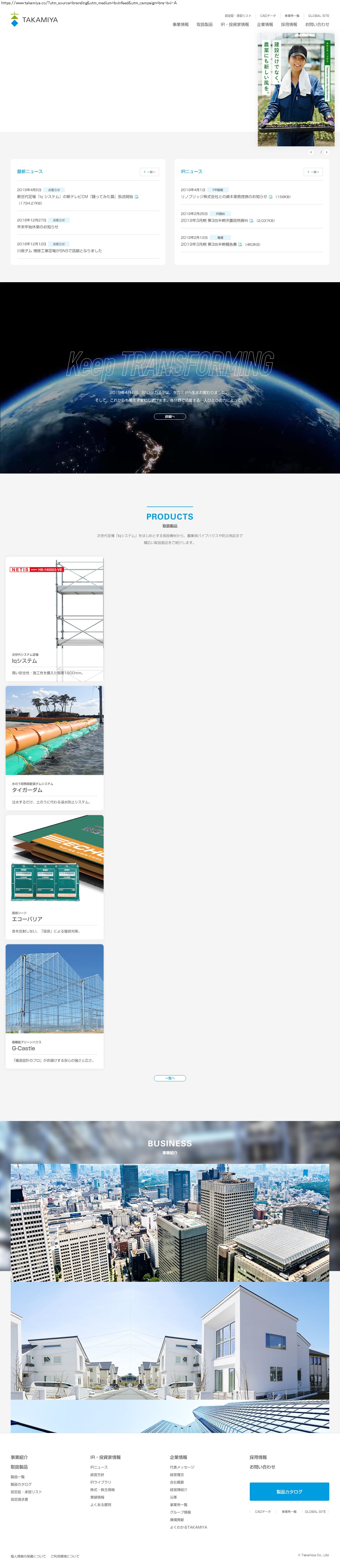View the full 最新ニュース list
Image resolution: width=340 pixels, height=1568 pixels.
pyautogui.click(x=149, y=172)
